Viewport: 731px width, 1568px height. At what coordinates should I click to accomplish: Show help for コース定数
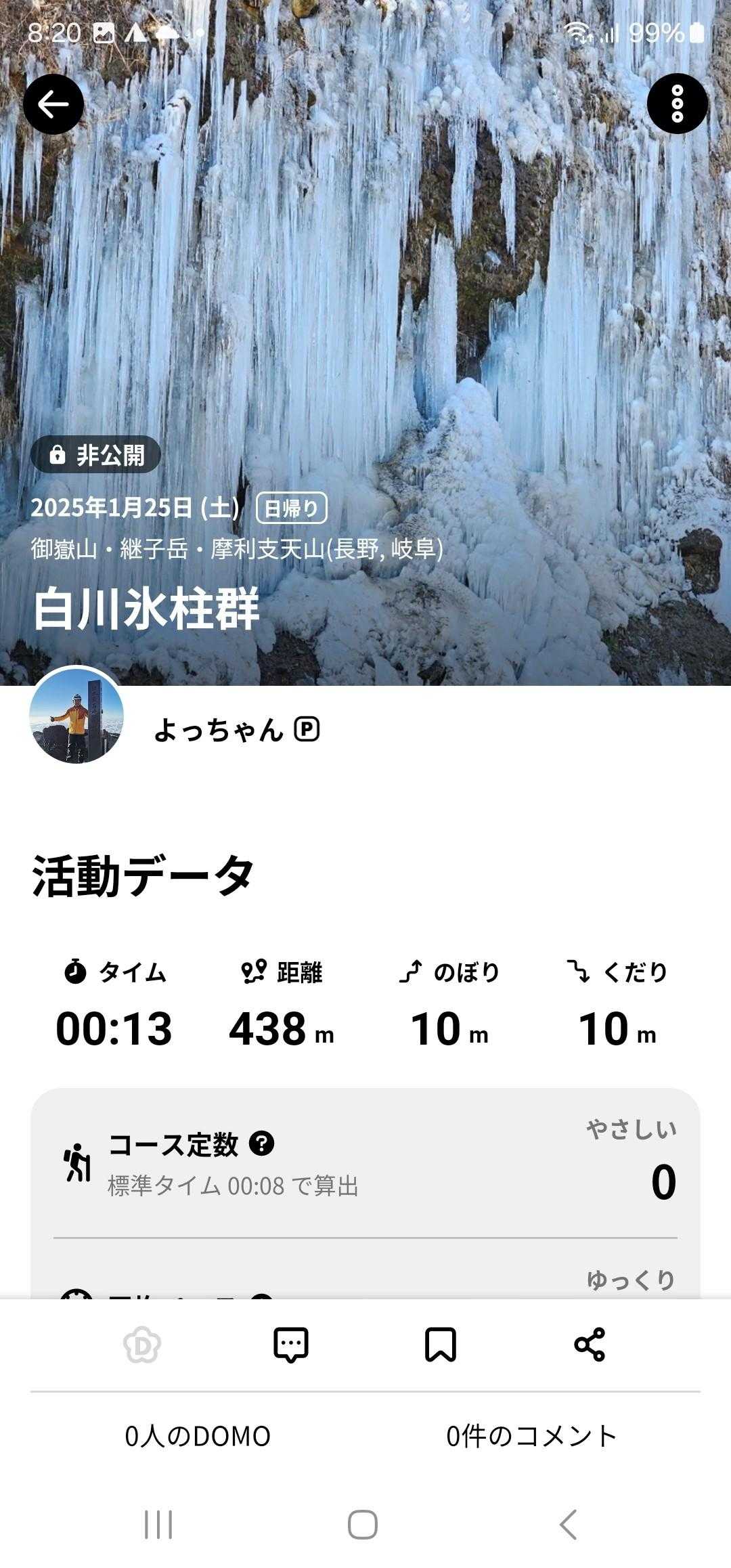261,1144
